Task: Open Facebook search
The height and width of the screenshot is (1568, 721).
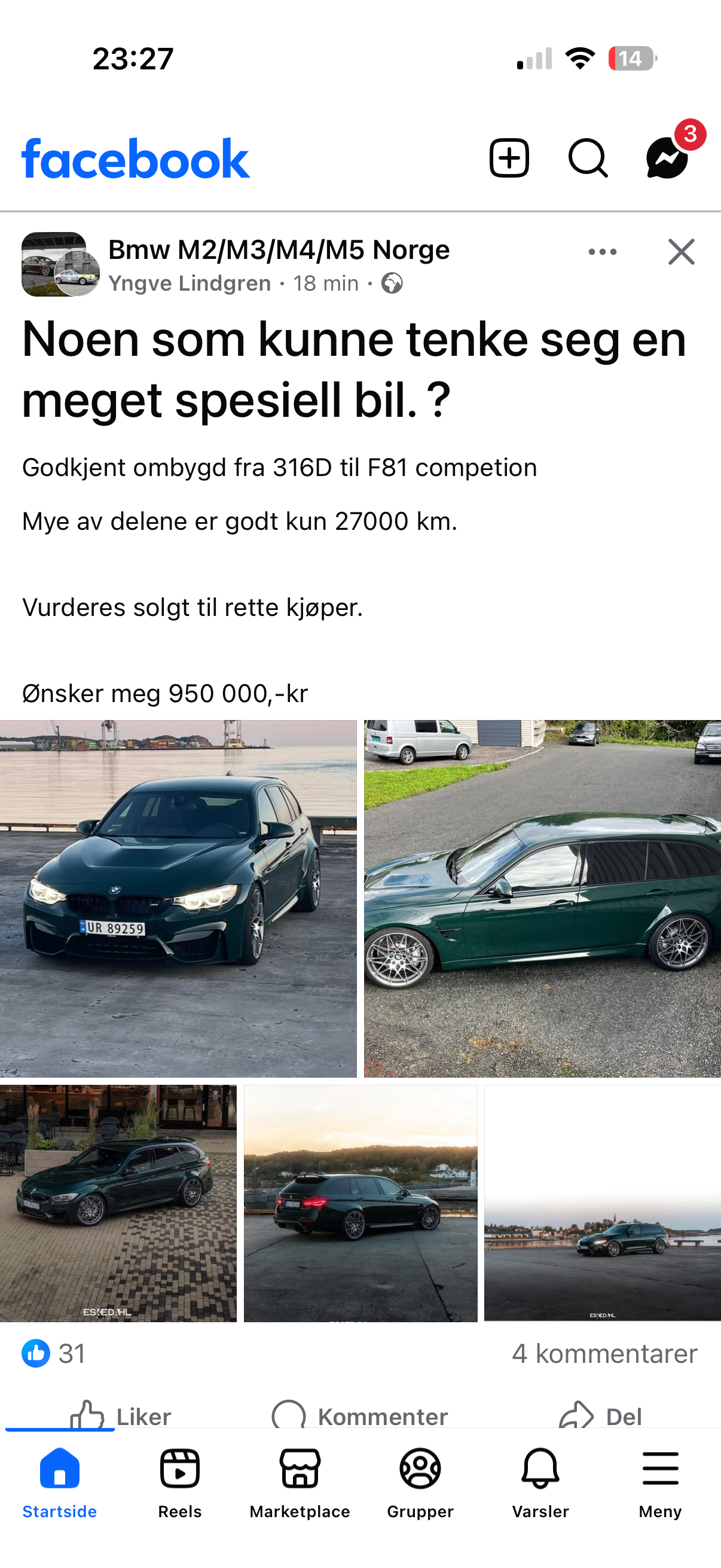Action: click(x=587, y=158)
